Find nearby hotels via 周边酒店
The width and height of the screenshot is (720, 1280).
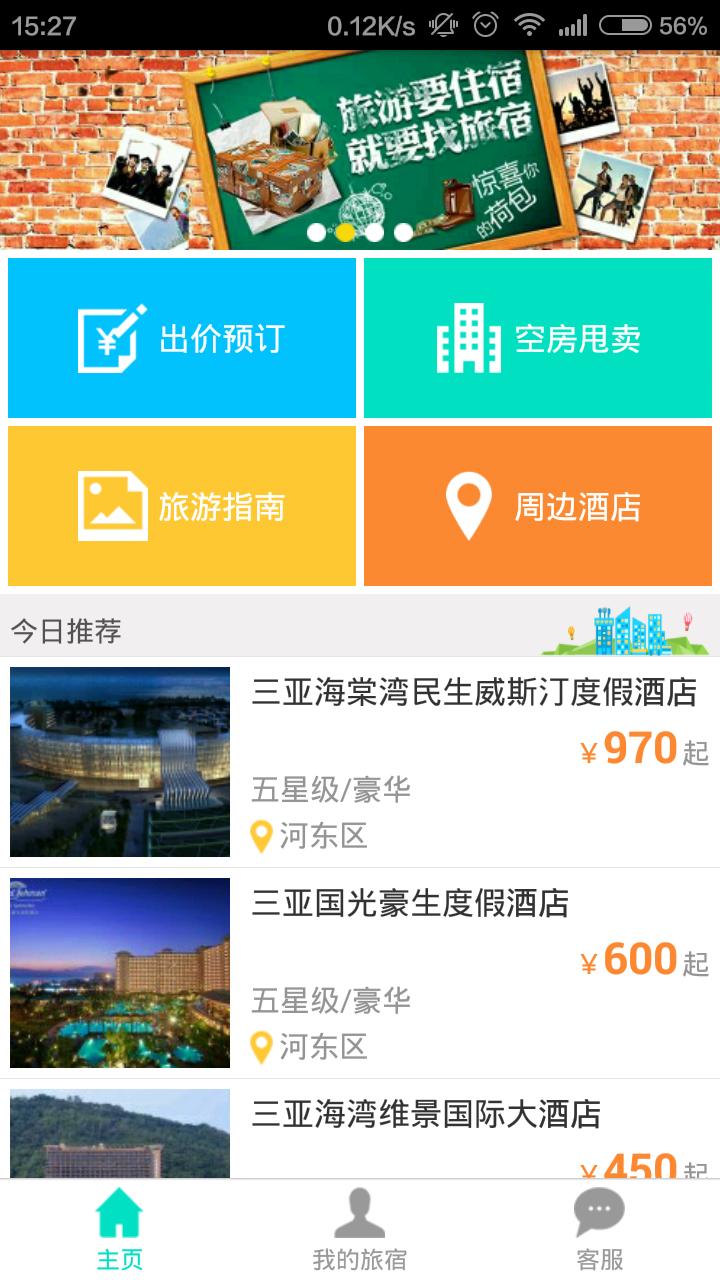[538, 506]
